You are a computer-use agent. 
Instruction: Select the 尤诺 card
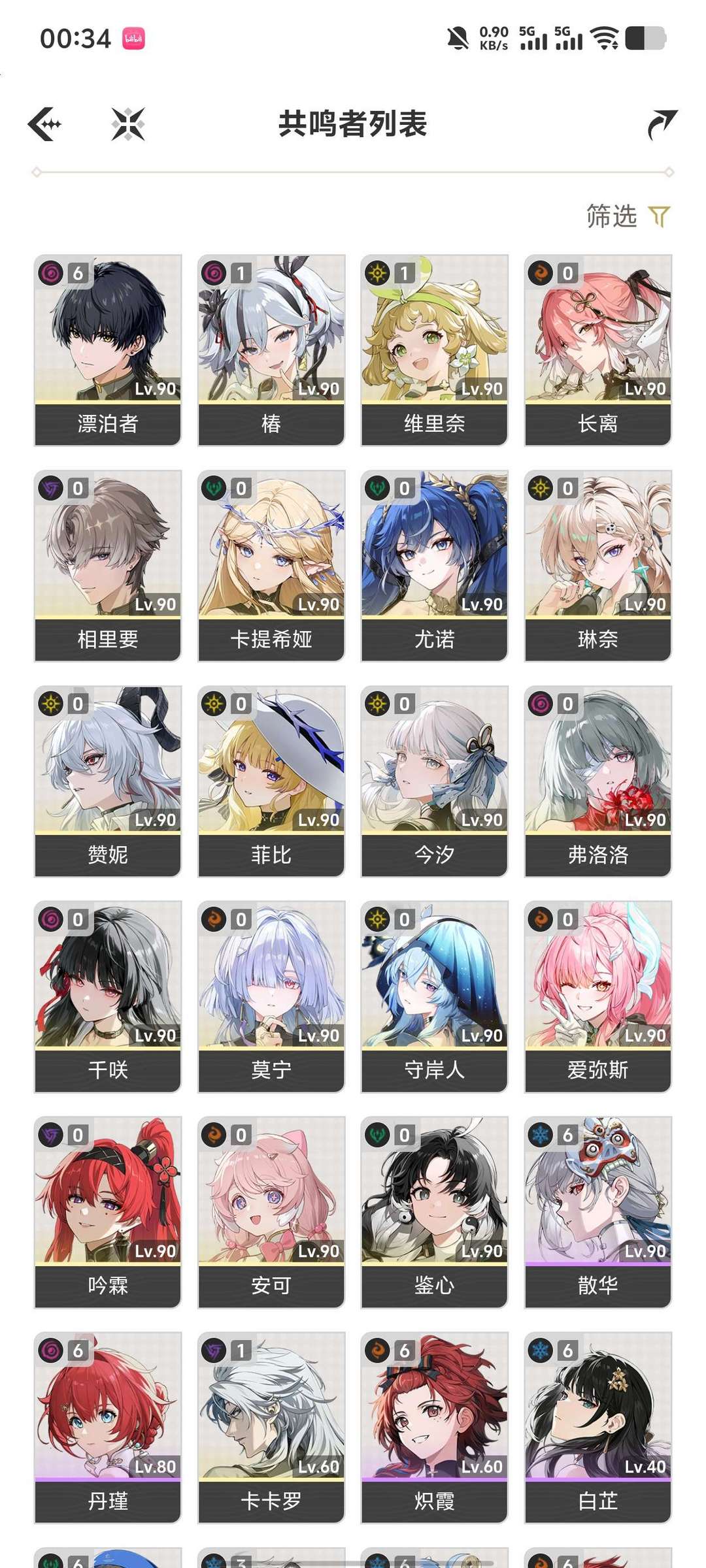(x=435, y=565)
